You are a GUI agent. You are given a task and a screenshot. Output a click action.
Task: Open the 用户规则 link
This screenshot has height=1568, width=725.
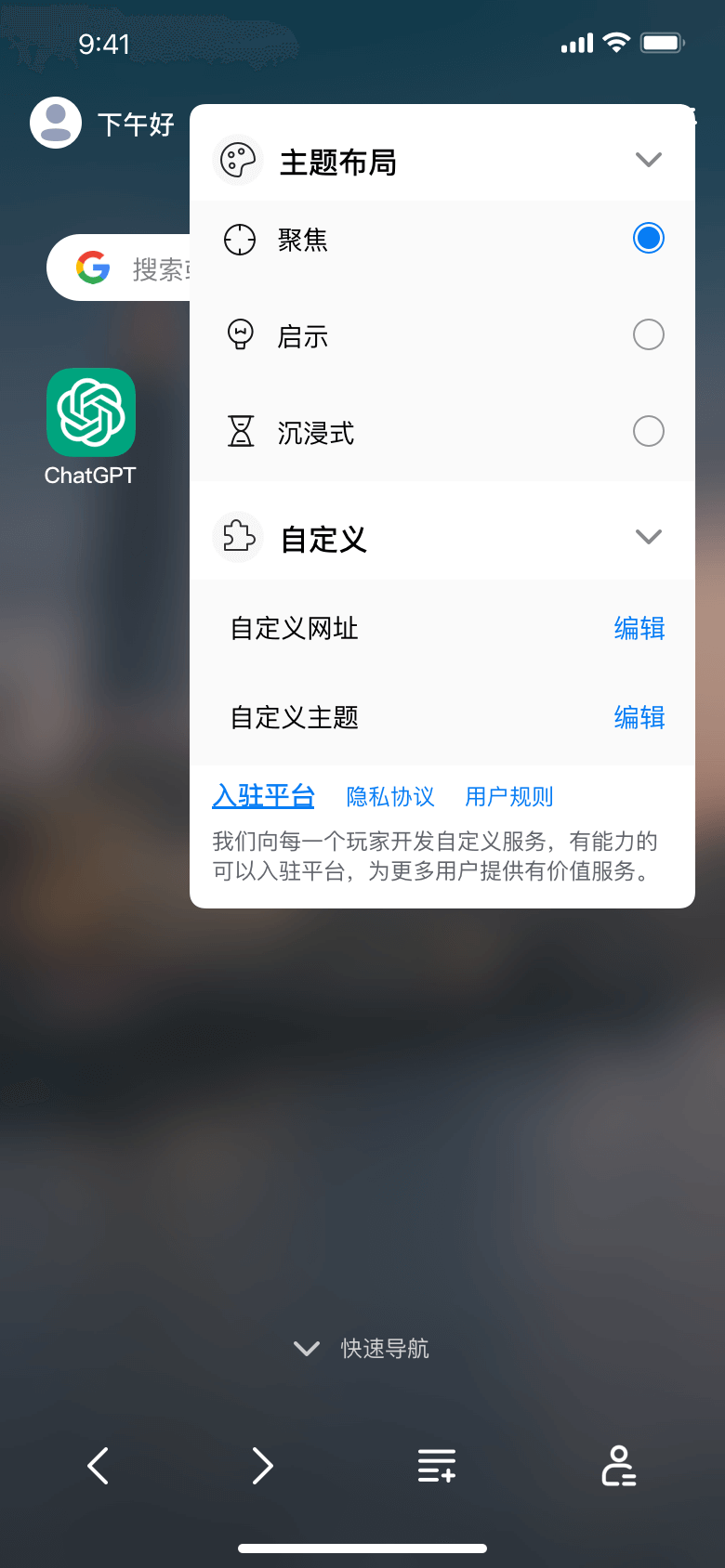pos(509,797)
